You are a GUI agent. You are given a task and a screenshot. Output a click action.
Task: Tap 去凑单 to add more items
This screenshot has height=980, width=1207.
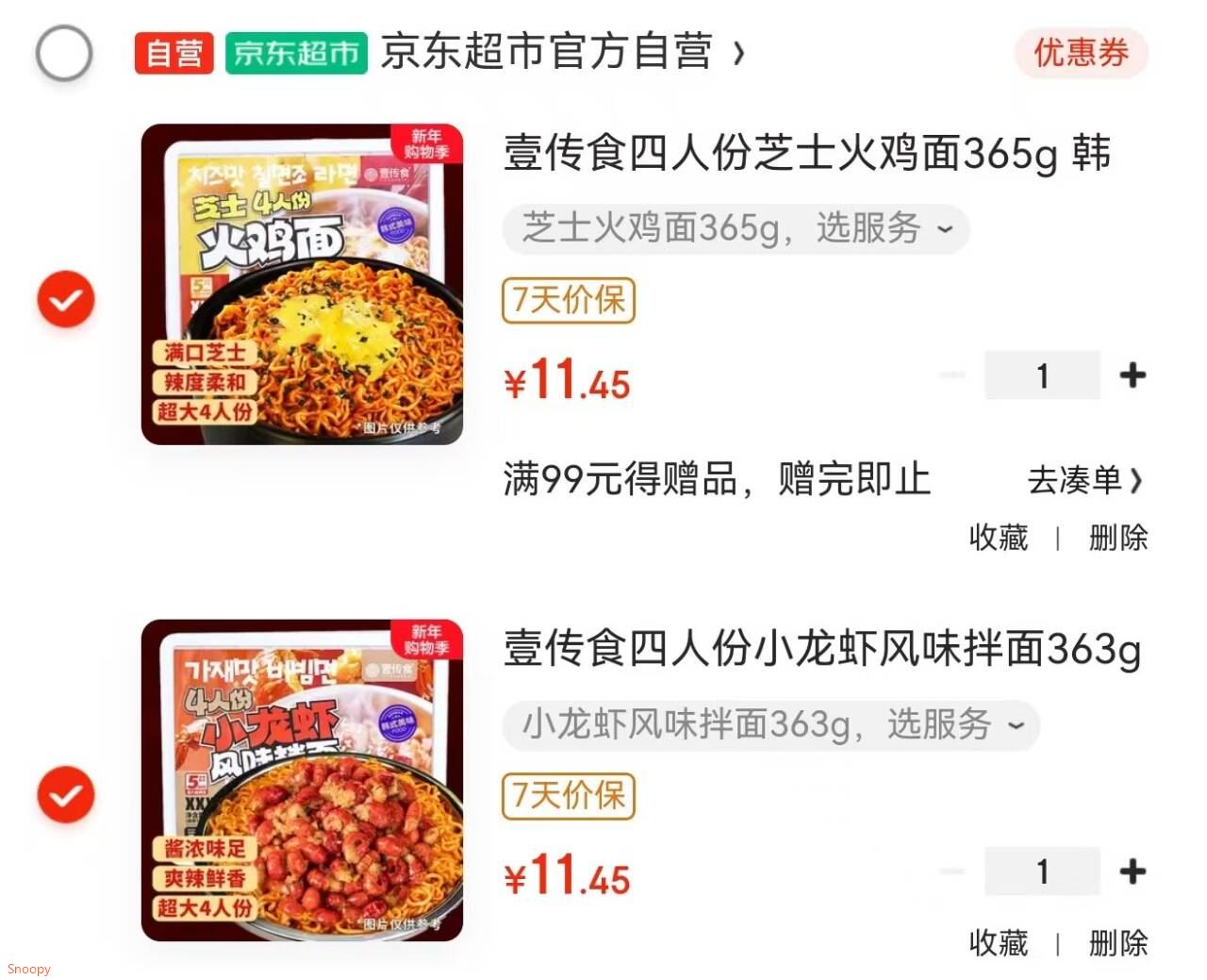(1084, 480)
